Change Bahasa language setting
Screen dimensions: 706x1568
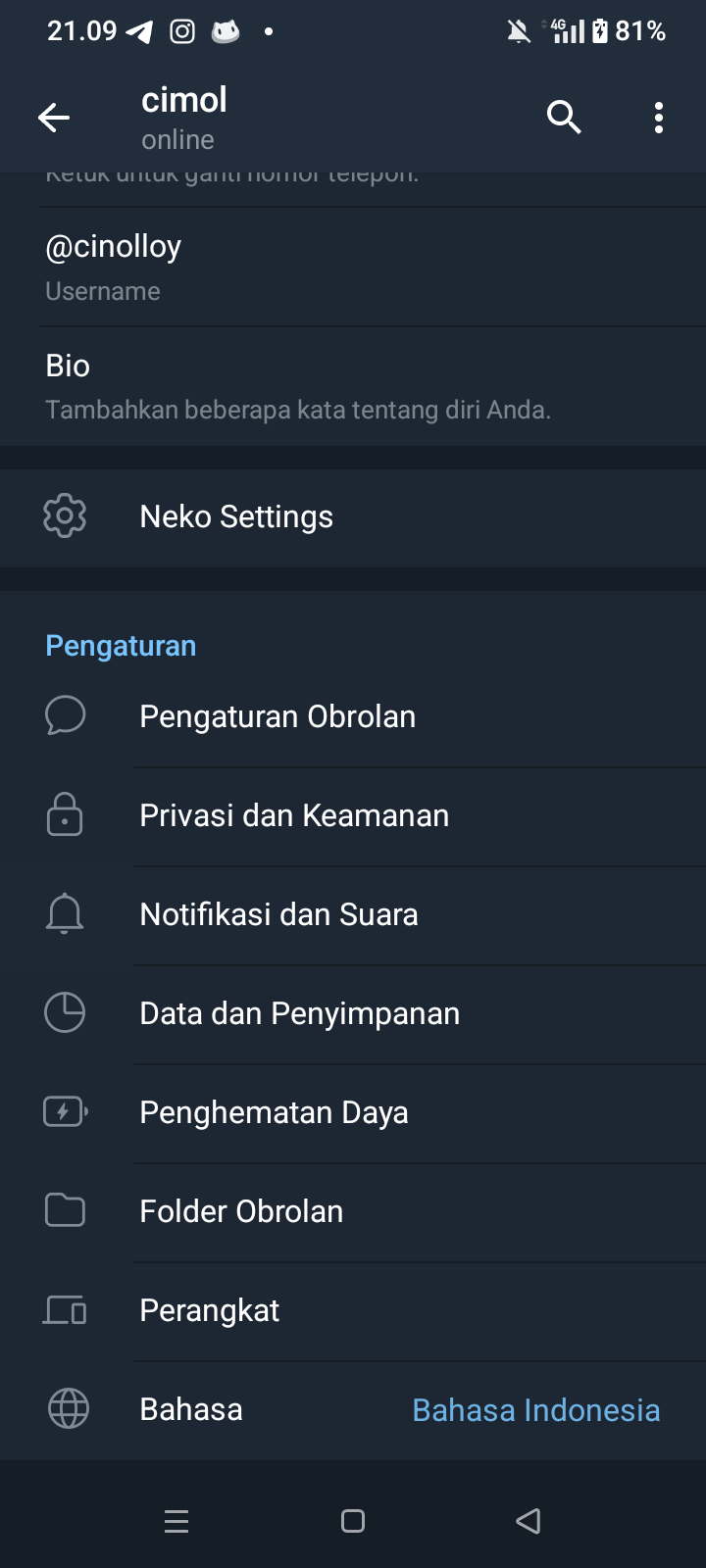click(353, 1410)
